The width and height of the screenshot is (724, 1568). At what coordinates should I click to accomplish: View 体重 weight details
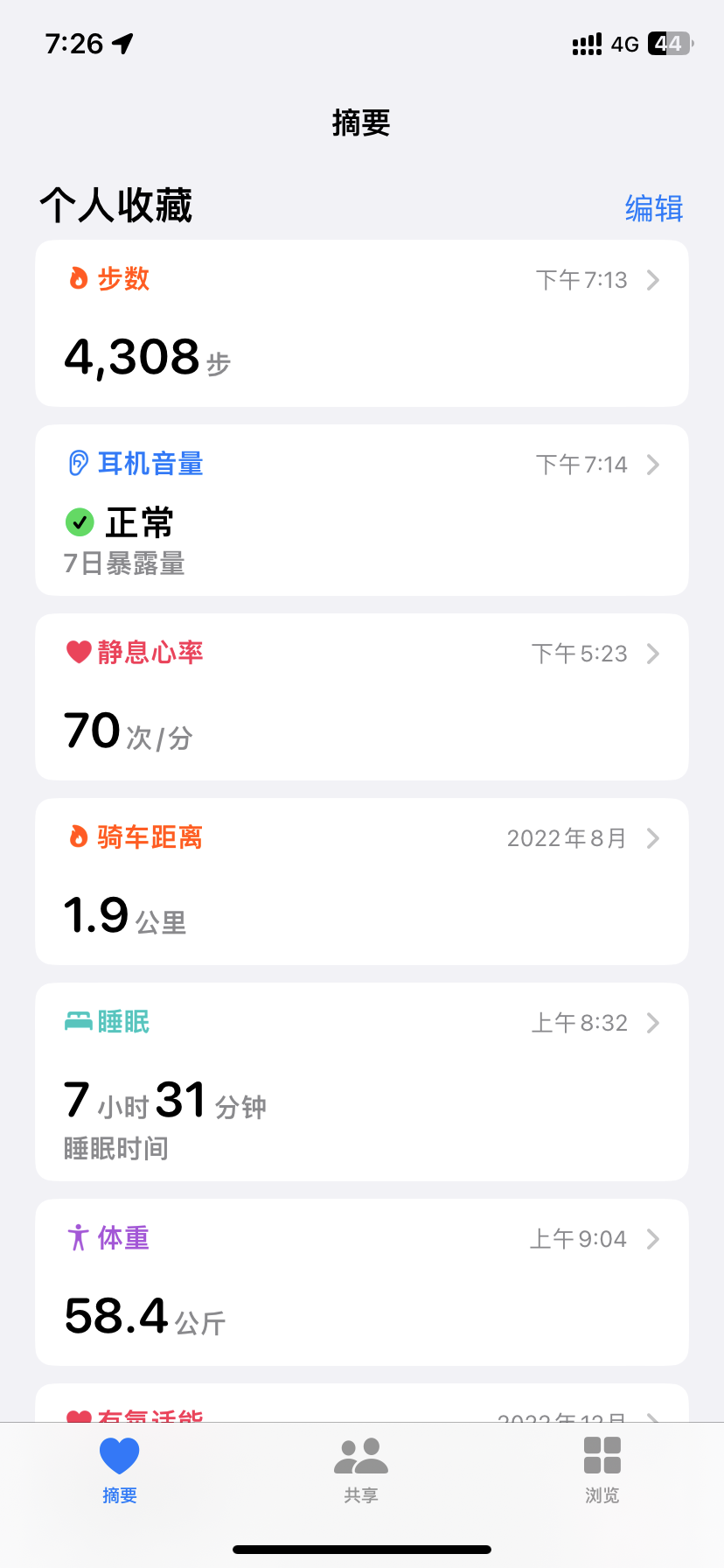[x=361, y=1282]
